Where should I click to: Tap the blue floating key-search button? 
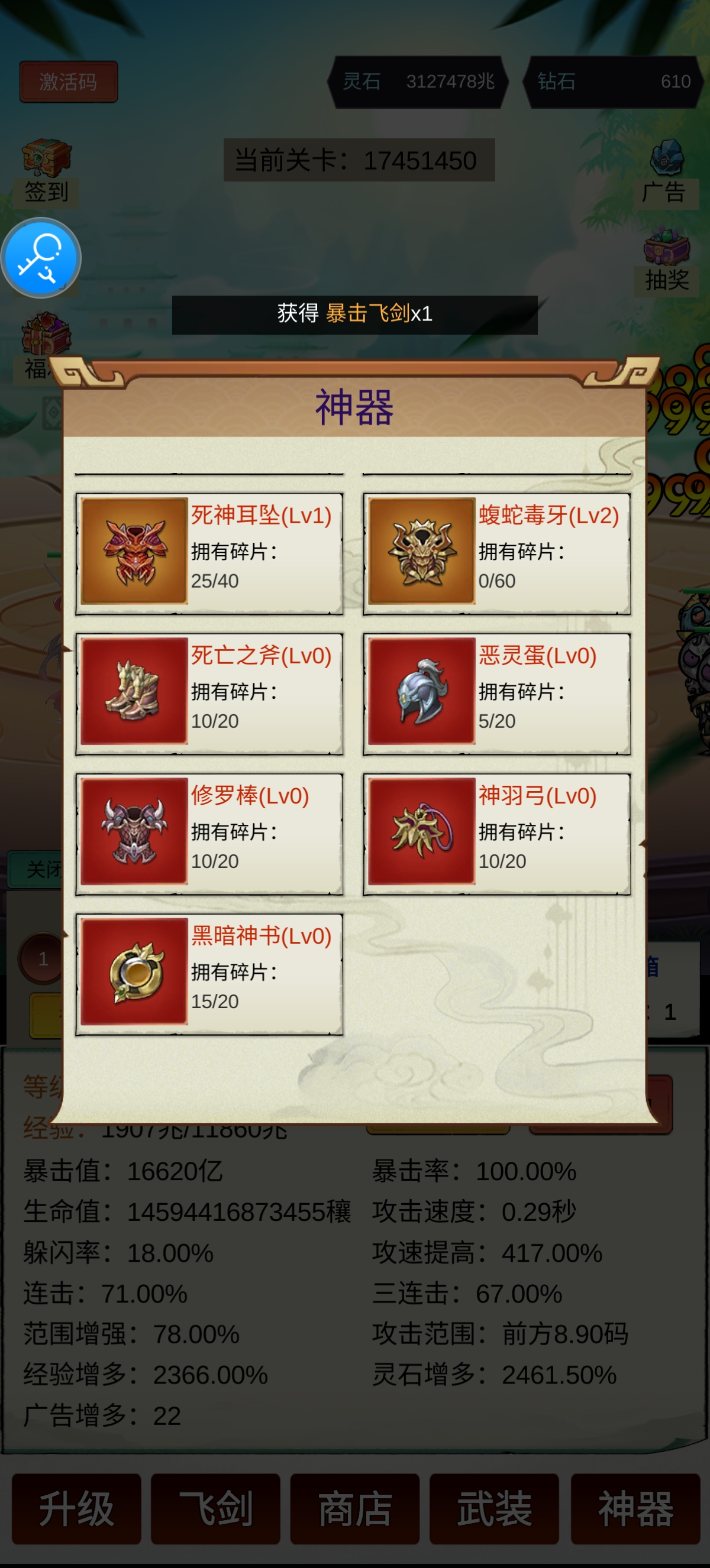tap(40, 257)
